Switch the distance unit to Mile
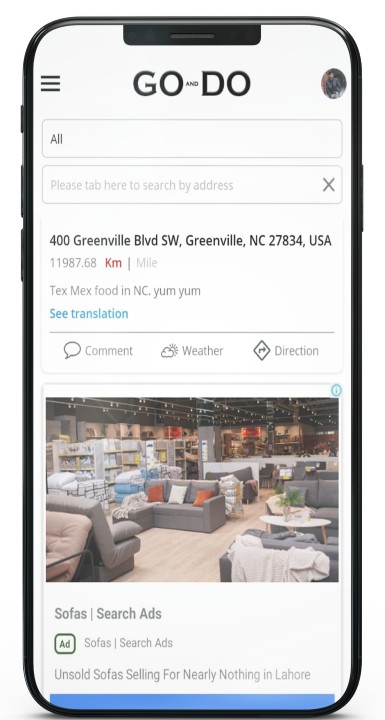 (x=147, y=263)
